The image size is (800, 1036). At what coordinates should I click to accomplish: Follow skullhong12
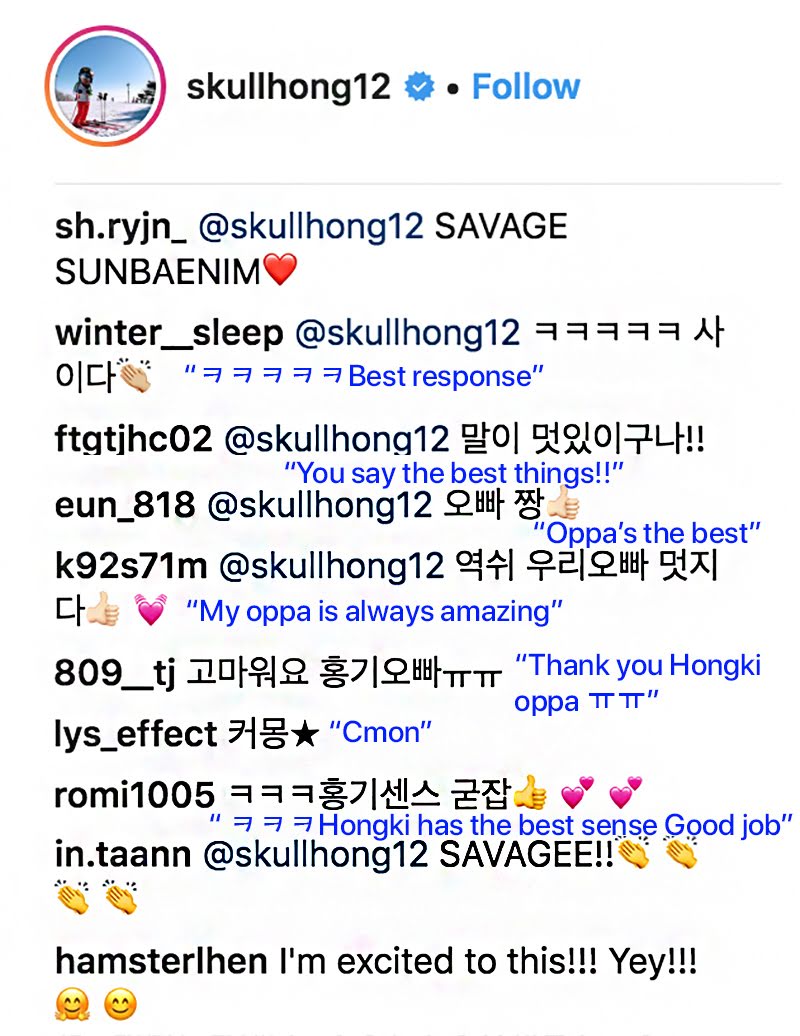tap(525, 87)
